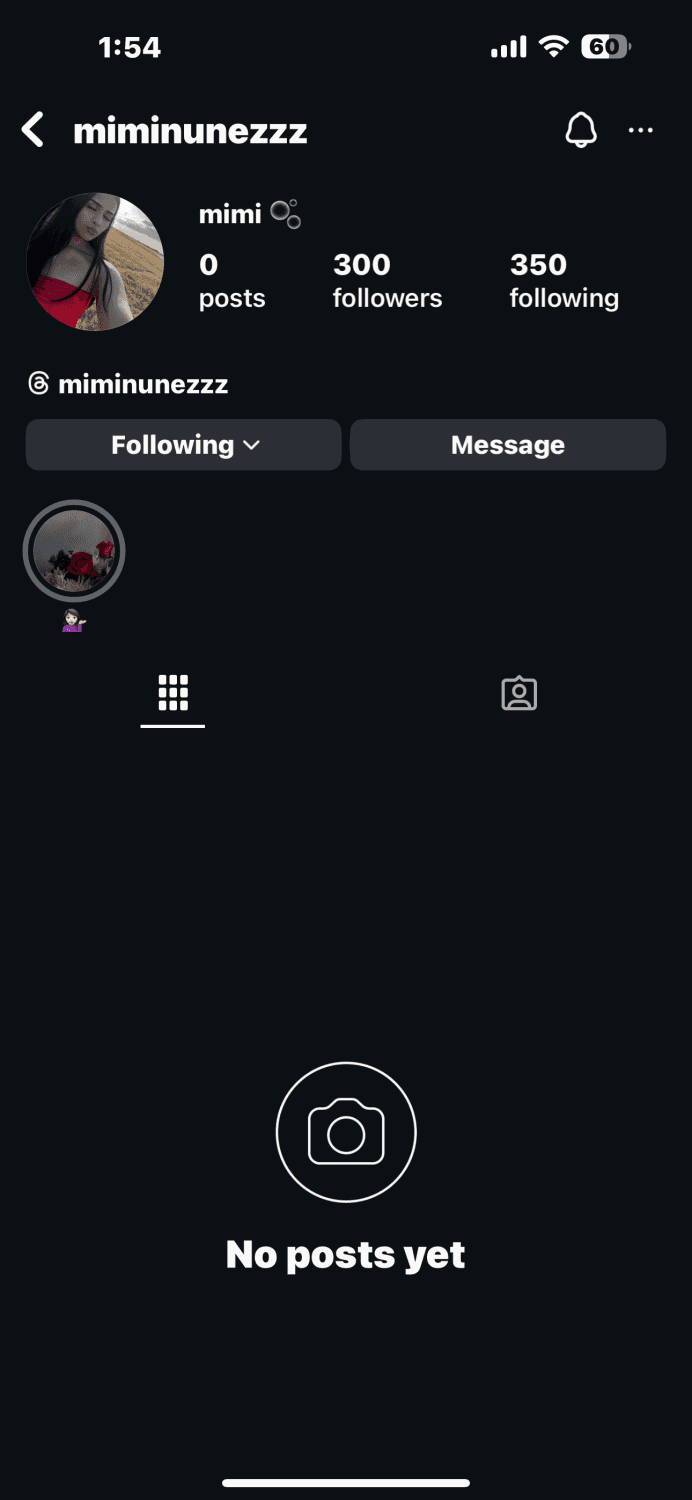Open the list of 350 following

click(563, 280)
